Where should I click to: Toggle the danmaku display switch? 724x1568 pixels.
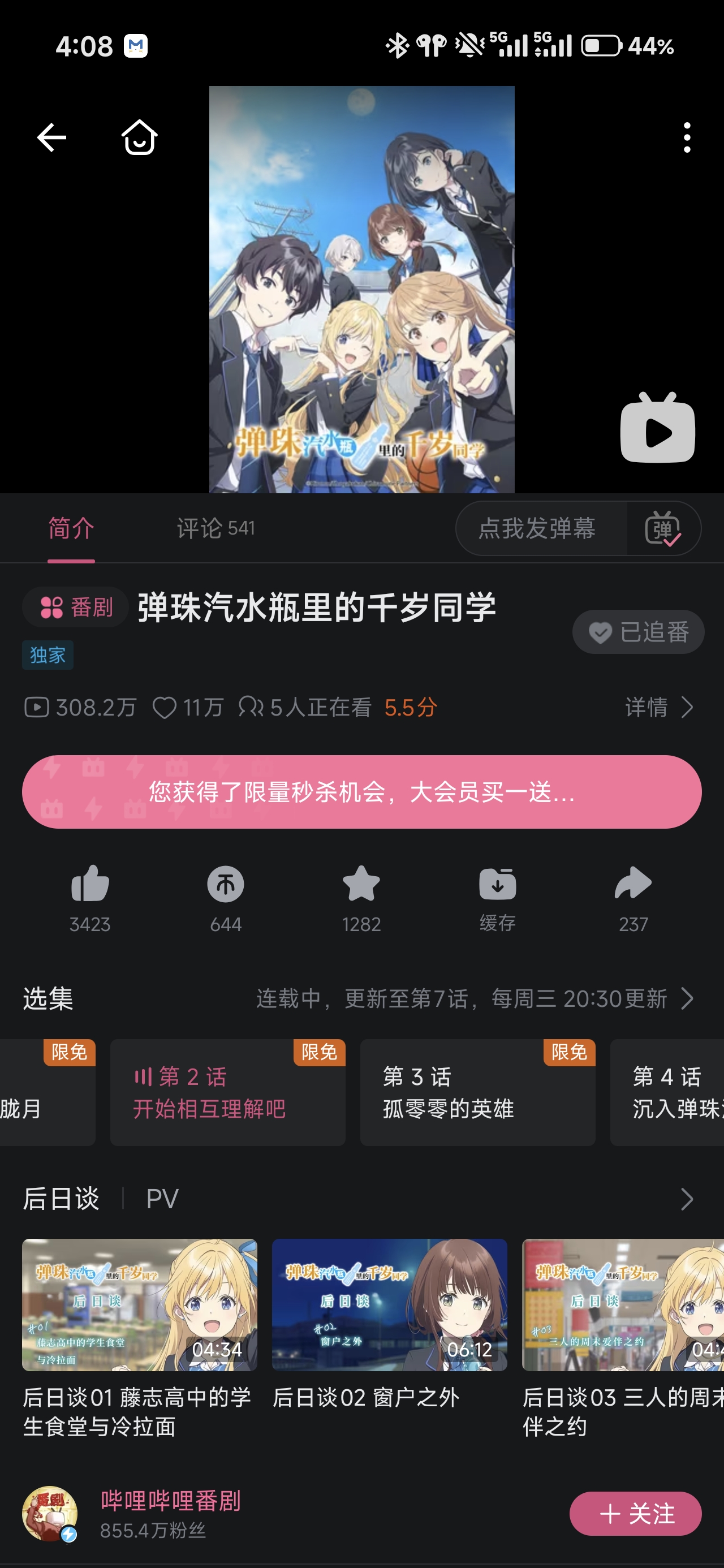coord(663,528)
